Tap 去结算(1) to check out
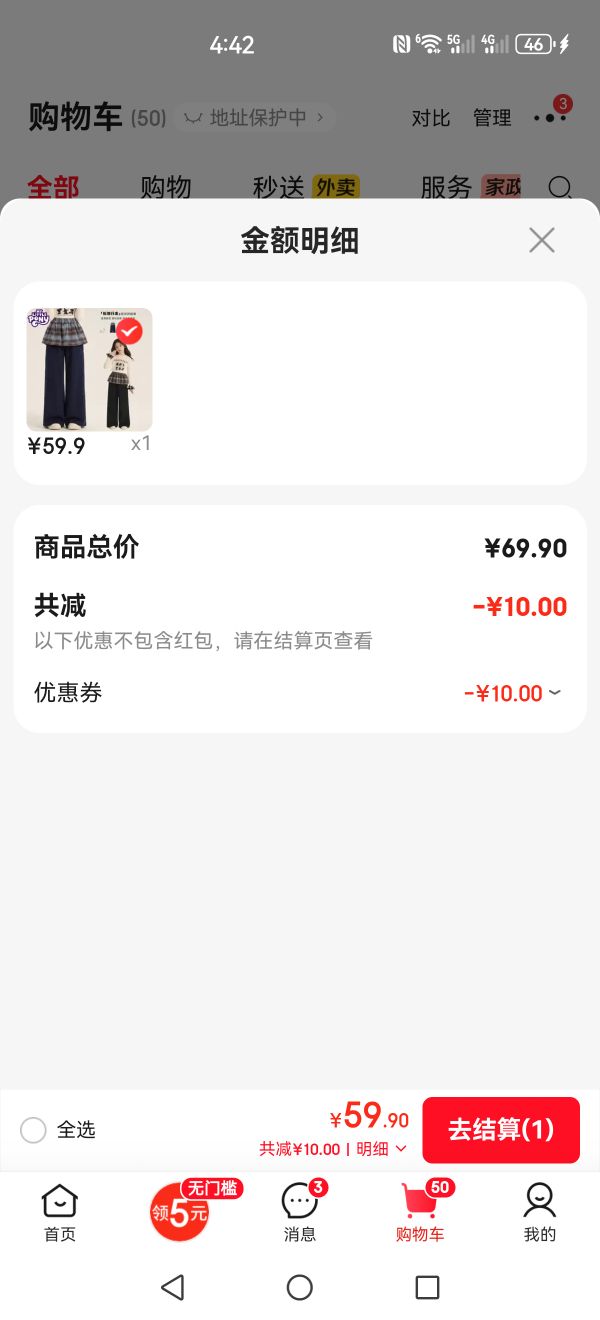The width and height of the screenshot is (600, 1320). 501,1130
